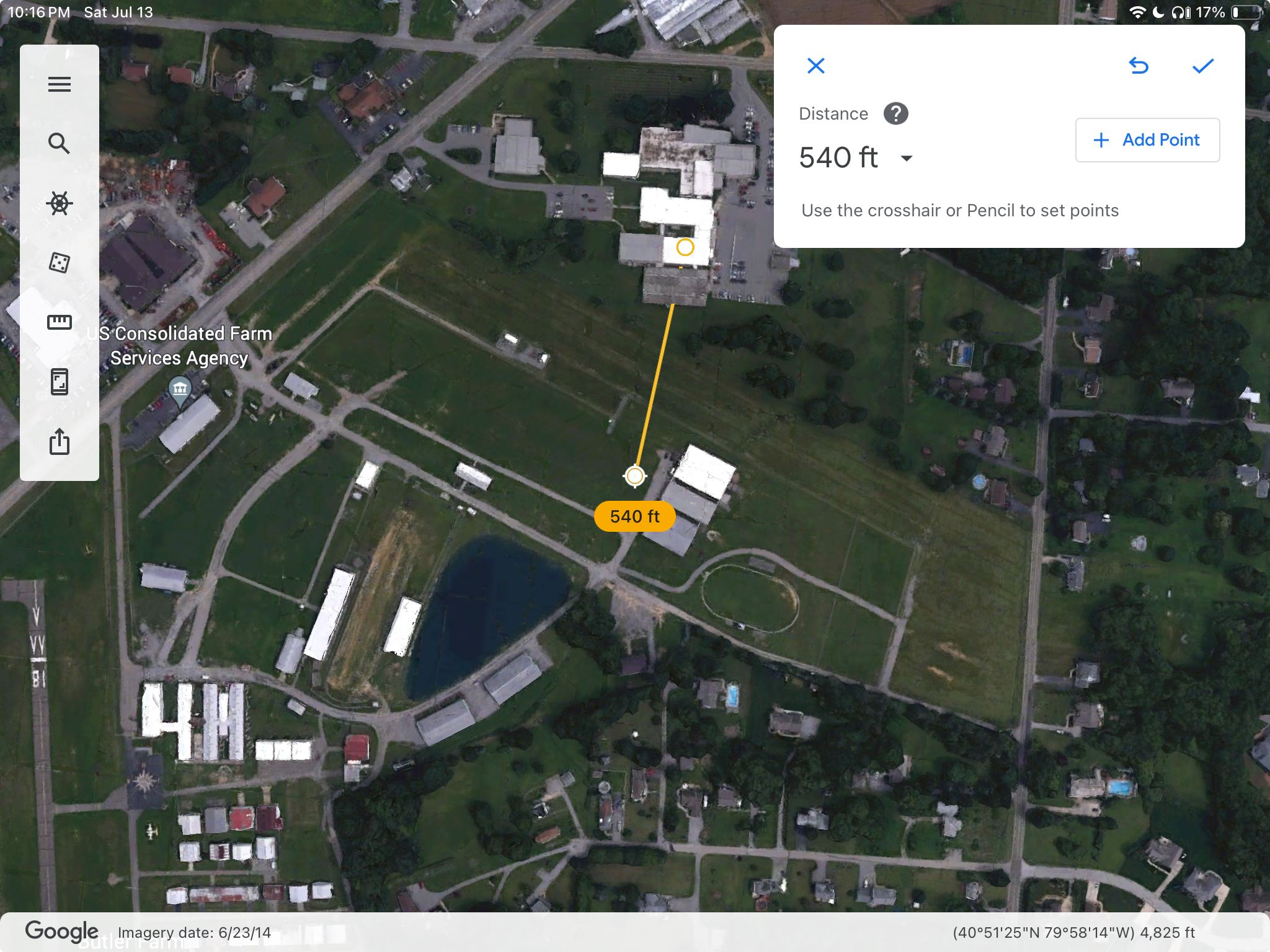Open the search tool
1270x952 pixels.
[60, 143]
